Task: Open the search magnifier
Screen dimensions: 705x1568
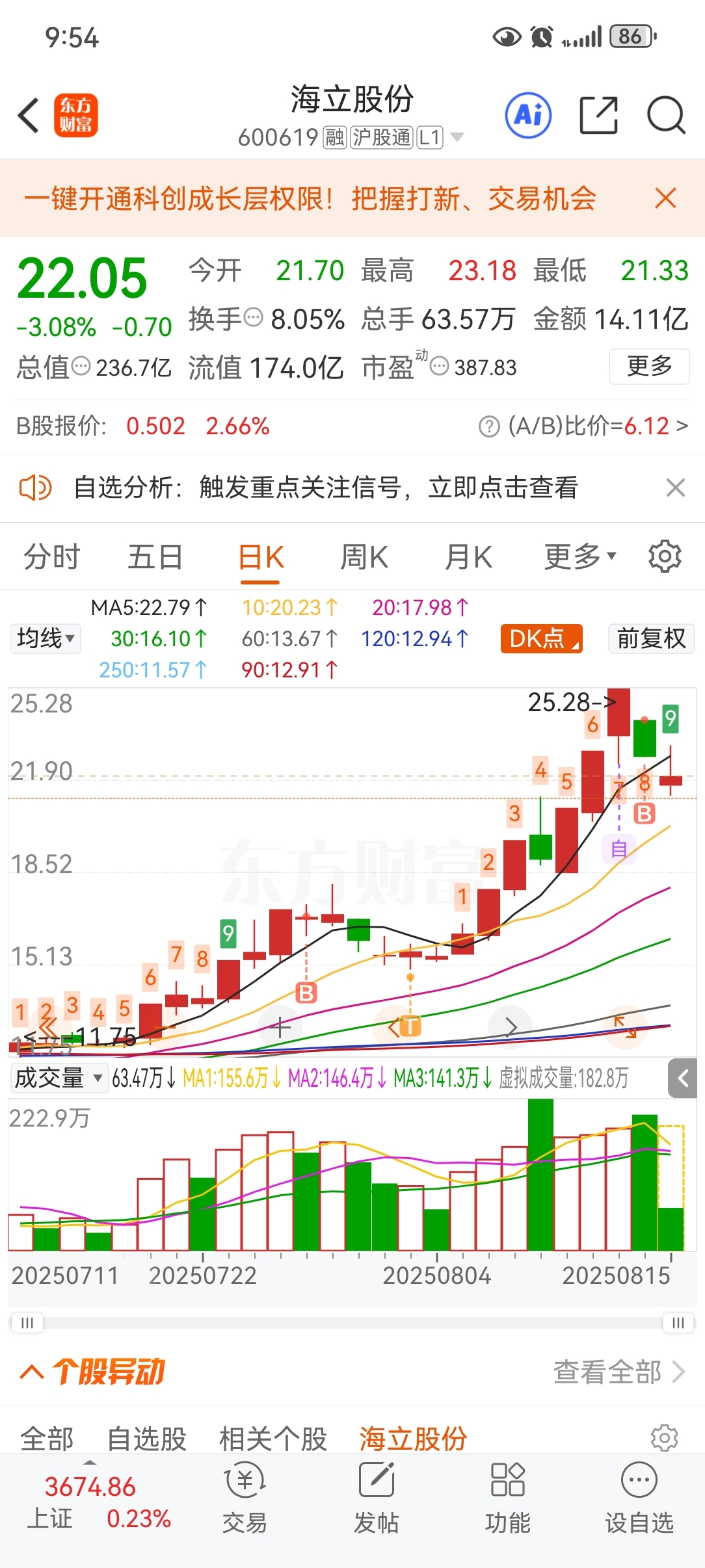Action: click(x=666, y=116)
